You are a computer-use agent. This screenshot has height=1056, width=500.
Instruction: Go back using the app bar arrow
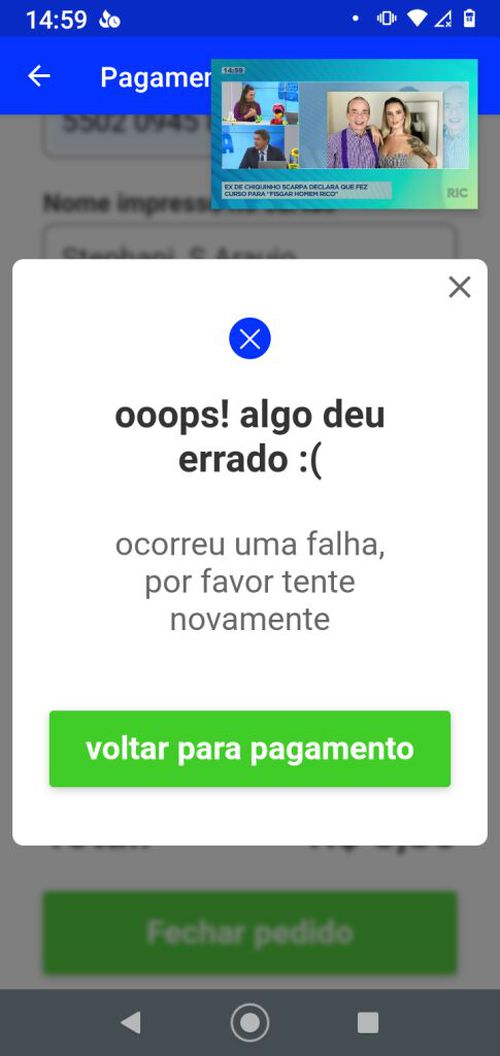[x=38, y=76]
